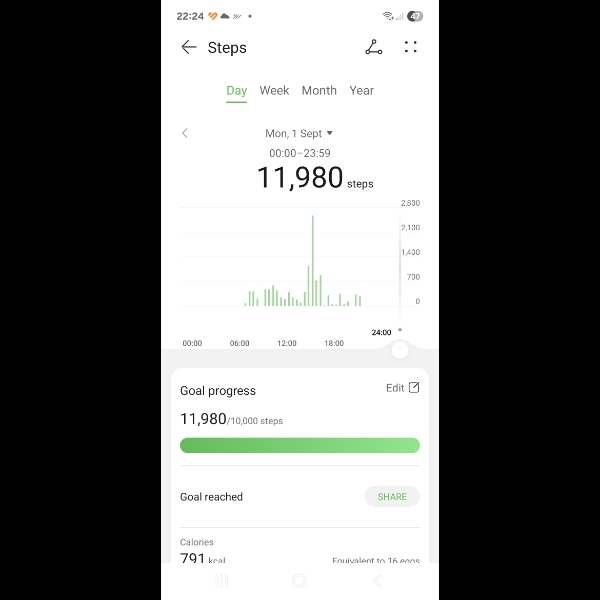
Task: Open the route share icon in the app bar
Action: [x=373, y=47]
